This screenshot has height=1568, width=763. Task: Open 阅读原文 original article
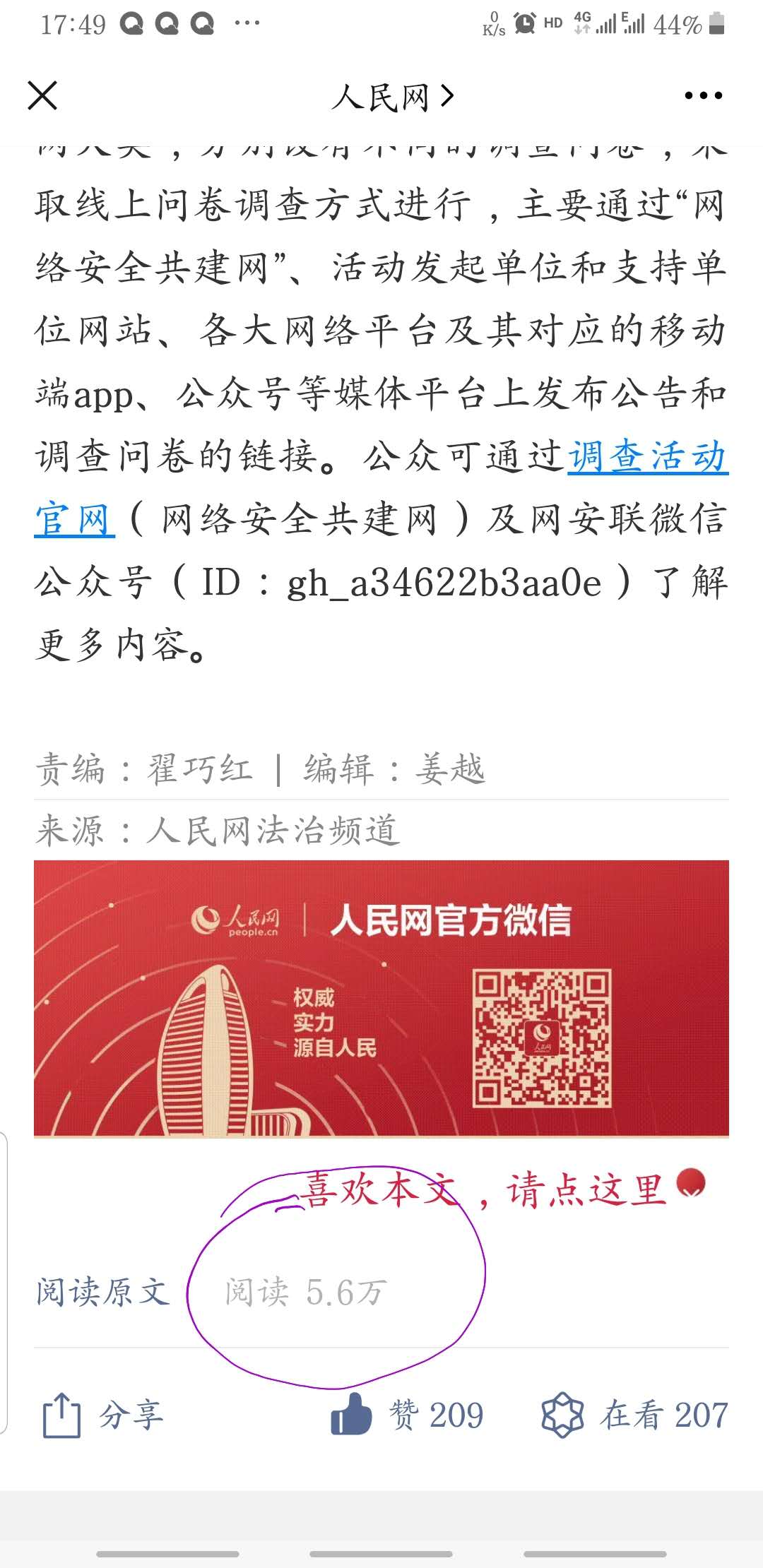tap(102, 1292)
